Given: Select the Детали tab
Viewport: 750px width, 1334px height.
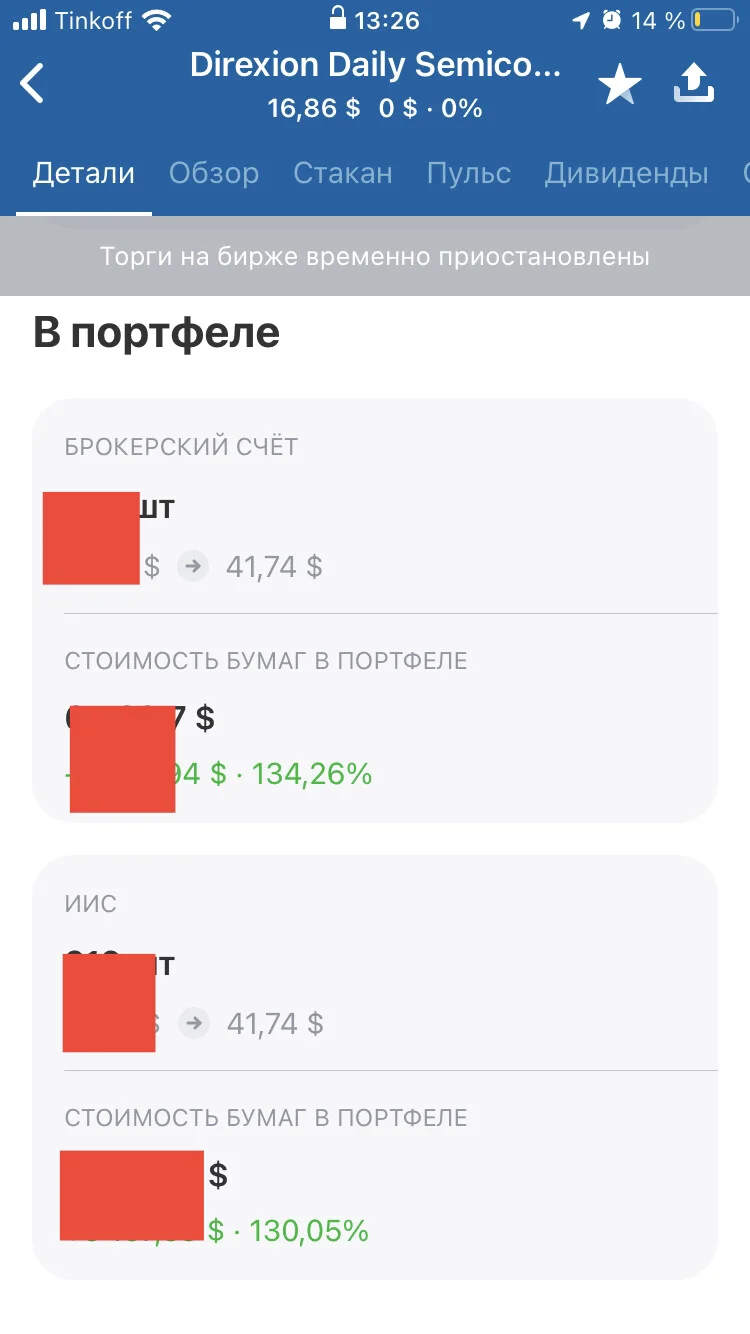Looking at the screenshot, I should coord(84,173).
